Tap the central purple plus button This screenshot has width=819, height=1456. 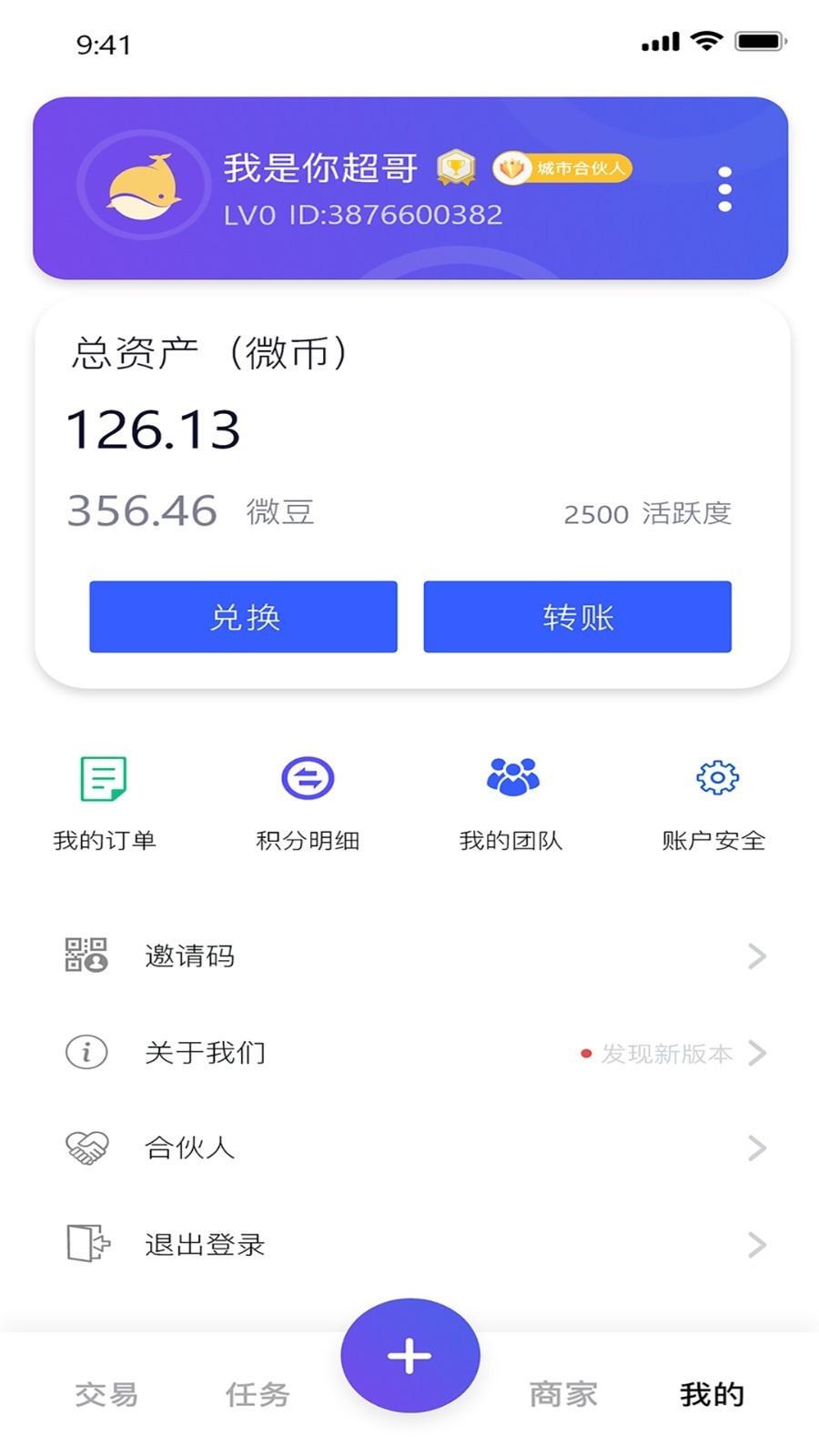[x=409, y=1355]
